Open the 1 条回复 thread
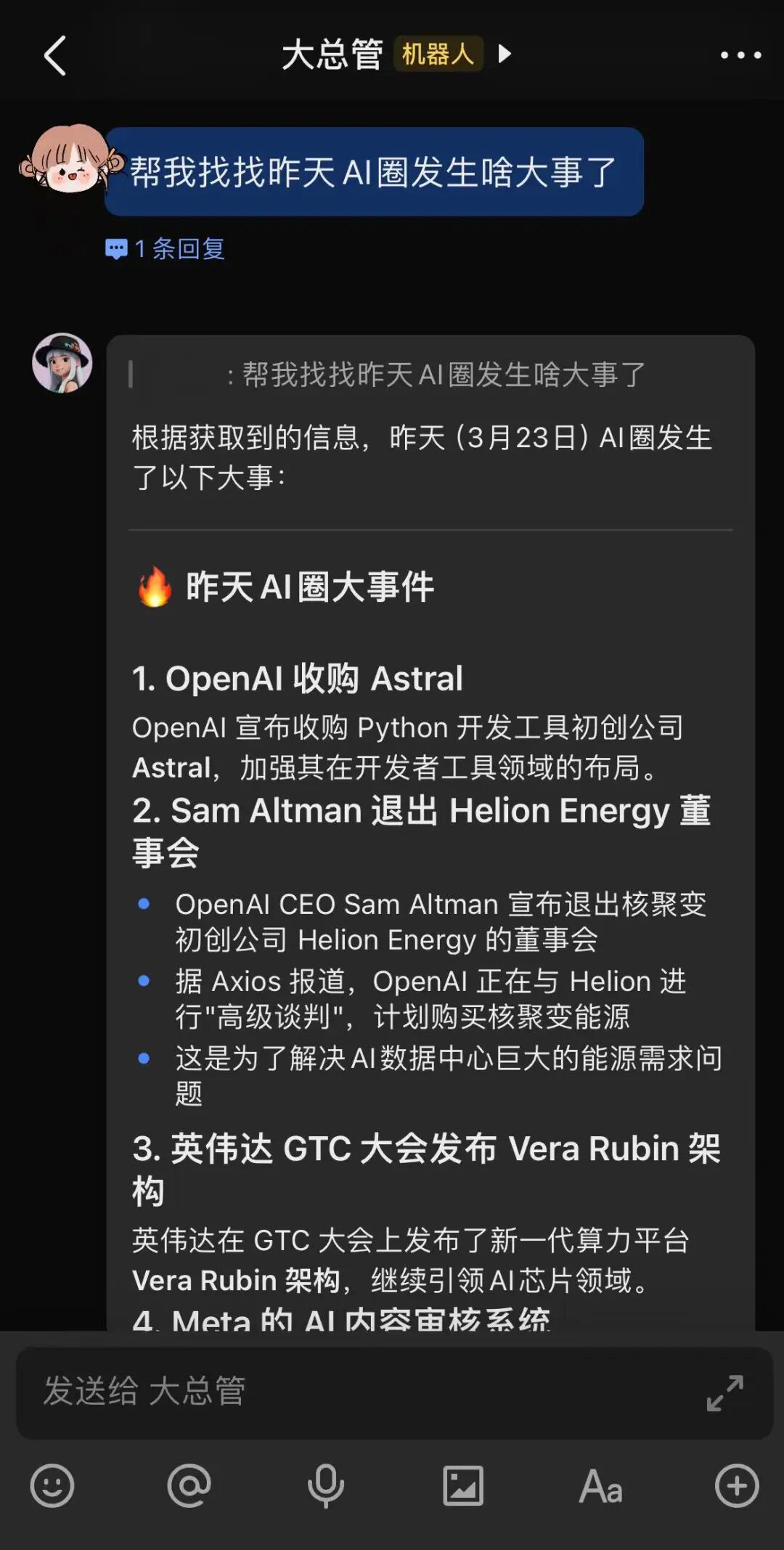 coord(166,249)
